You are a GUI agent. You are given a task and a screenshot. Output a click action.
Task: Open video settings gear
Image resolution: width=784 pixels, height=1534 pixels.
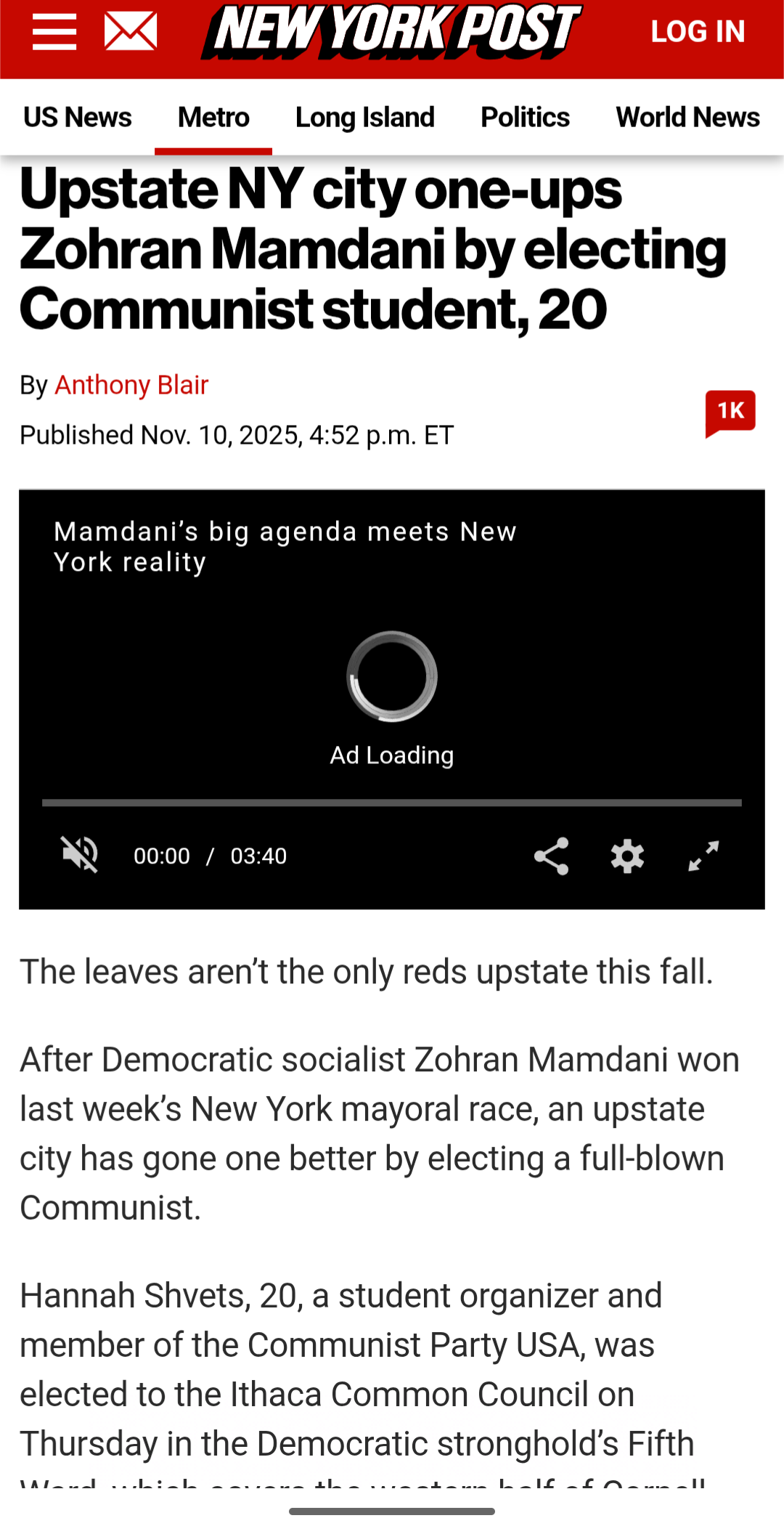pyautogui.click(x=627, y=856)
